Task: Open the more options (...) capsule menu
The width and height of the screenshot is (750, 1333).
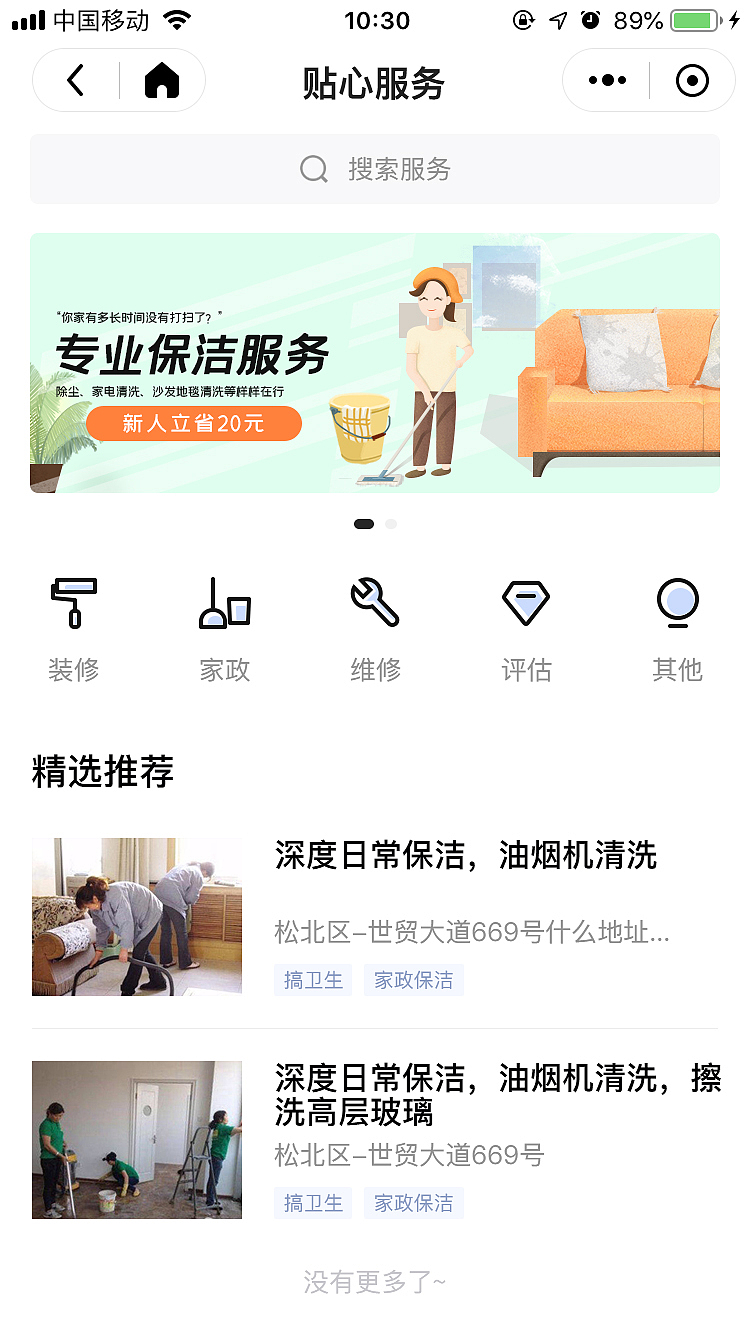Action: click(x=605, y=80)
